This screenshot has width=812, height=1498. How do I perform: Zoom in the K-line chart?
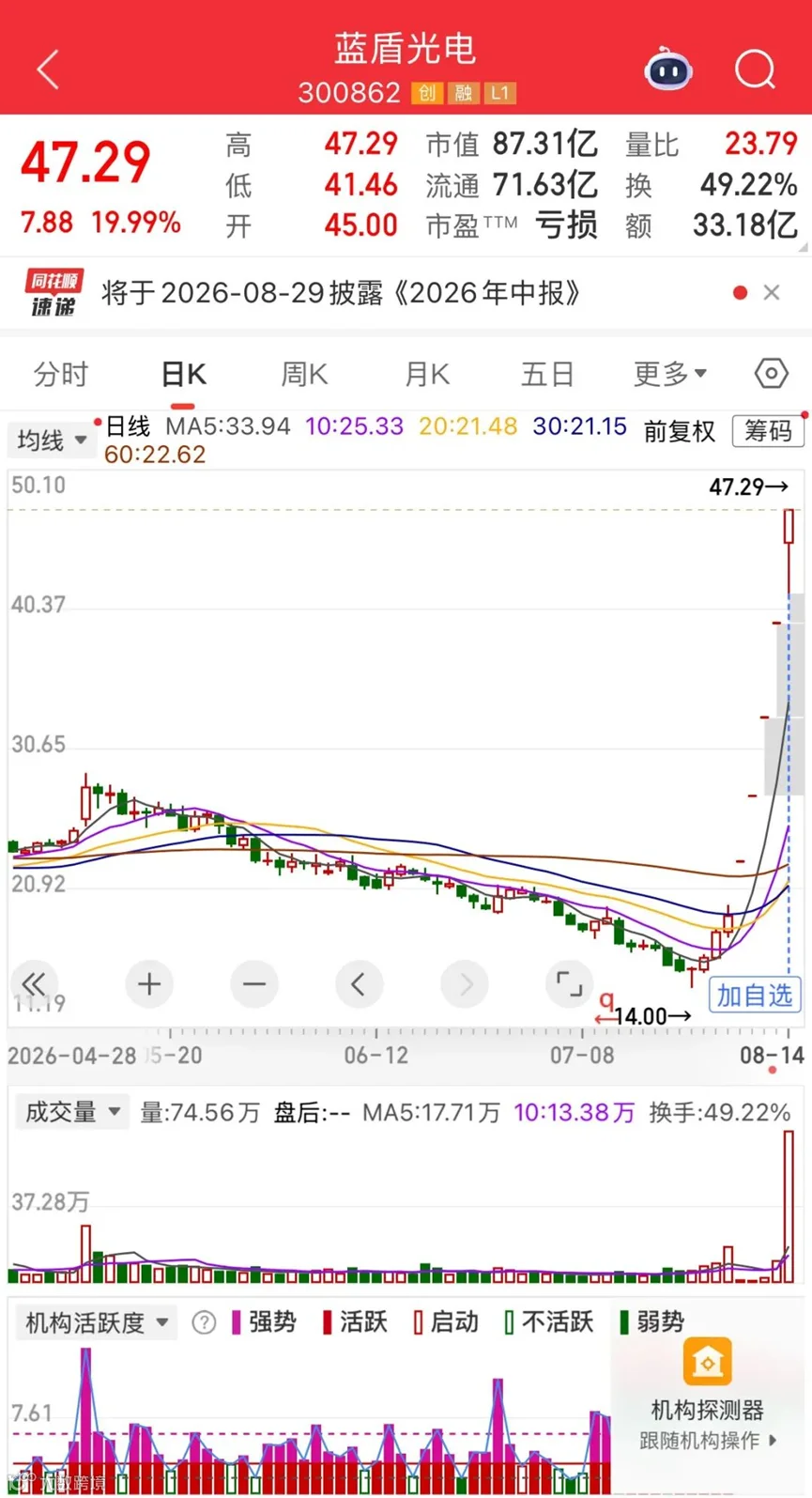click(x=149, y=984)
